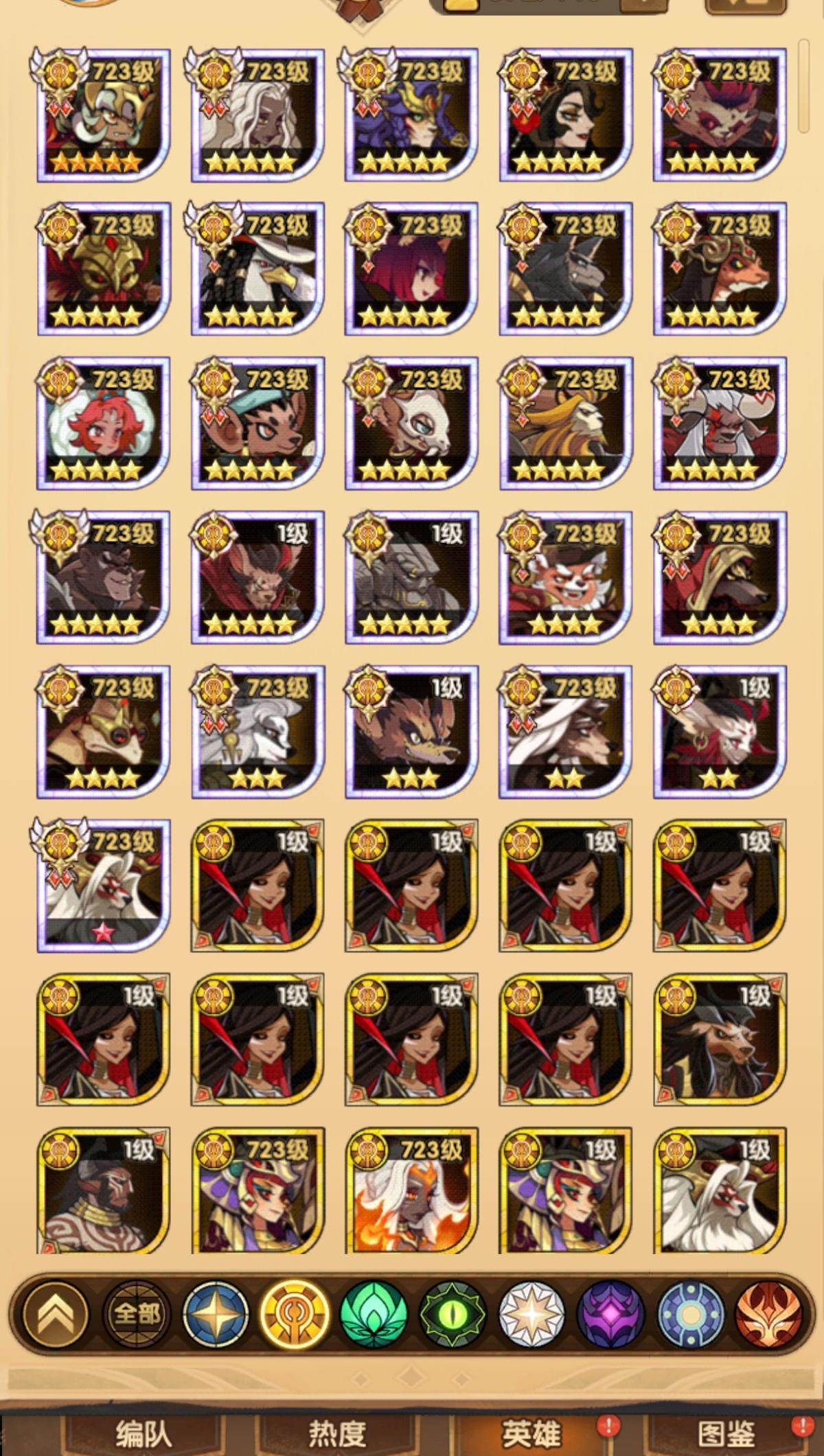824x1456 pixels.
Task: Filter heroes by the green eye faction
Action: [x=453, y=1313]
